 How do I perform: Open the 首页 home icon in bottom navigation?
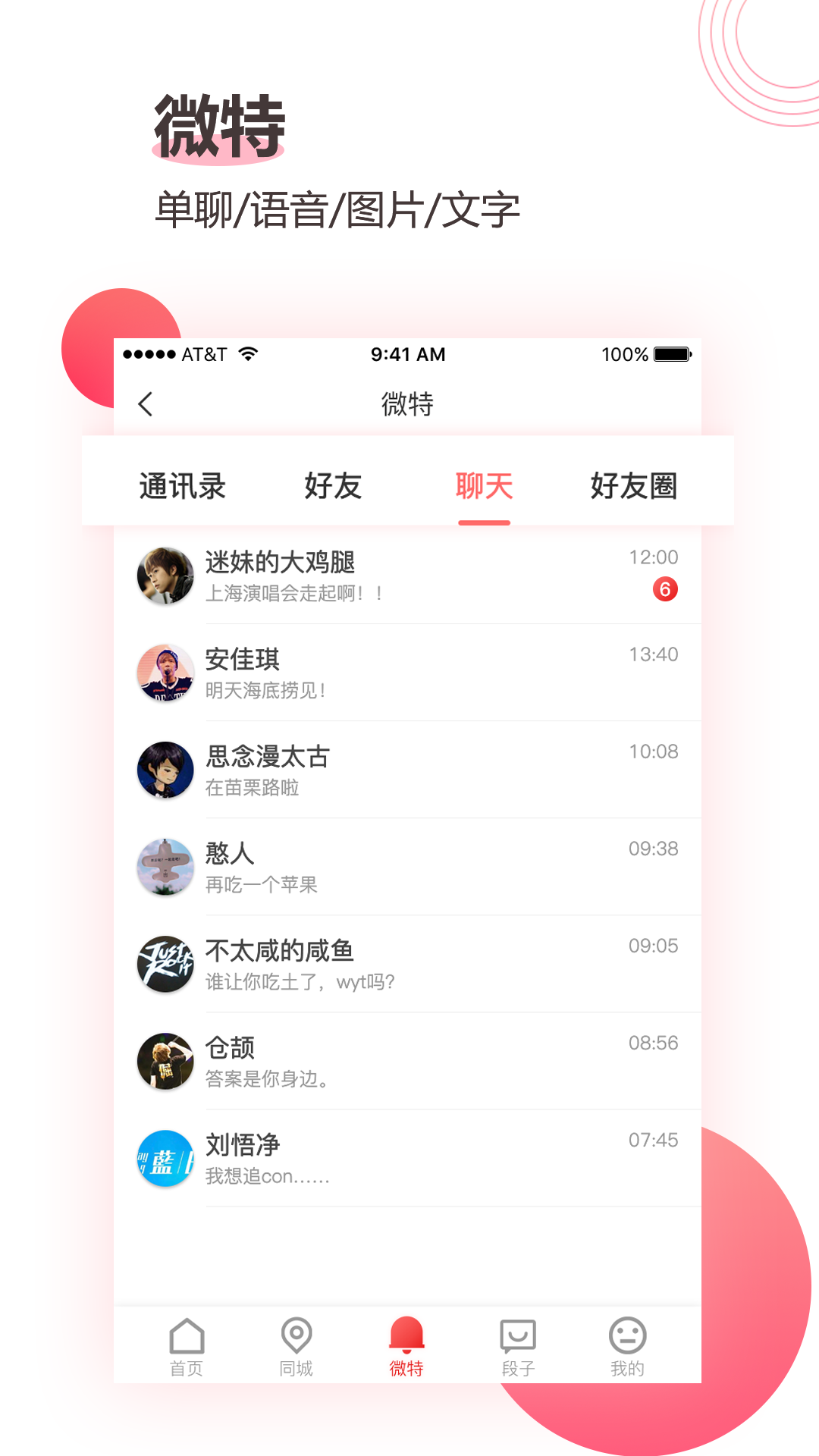tap(187, 1346)
